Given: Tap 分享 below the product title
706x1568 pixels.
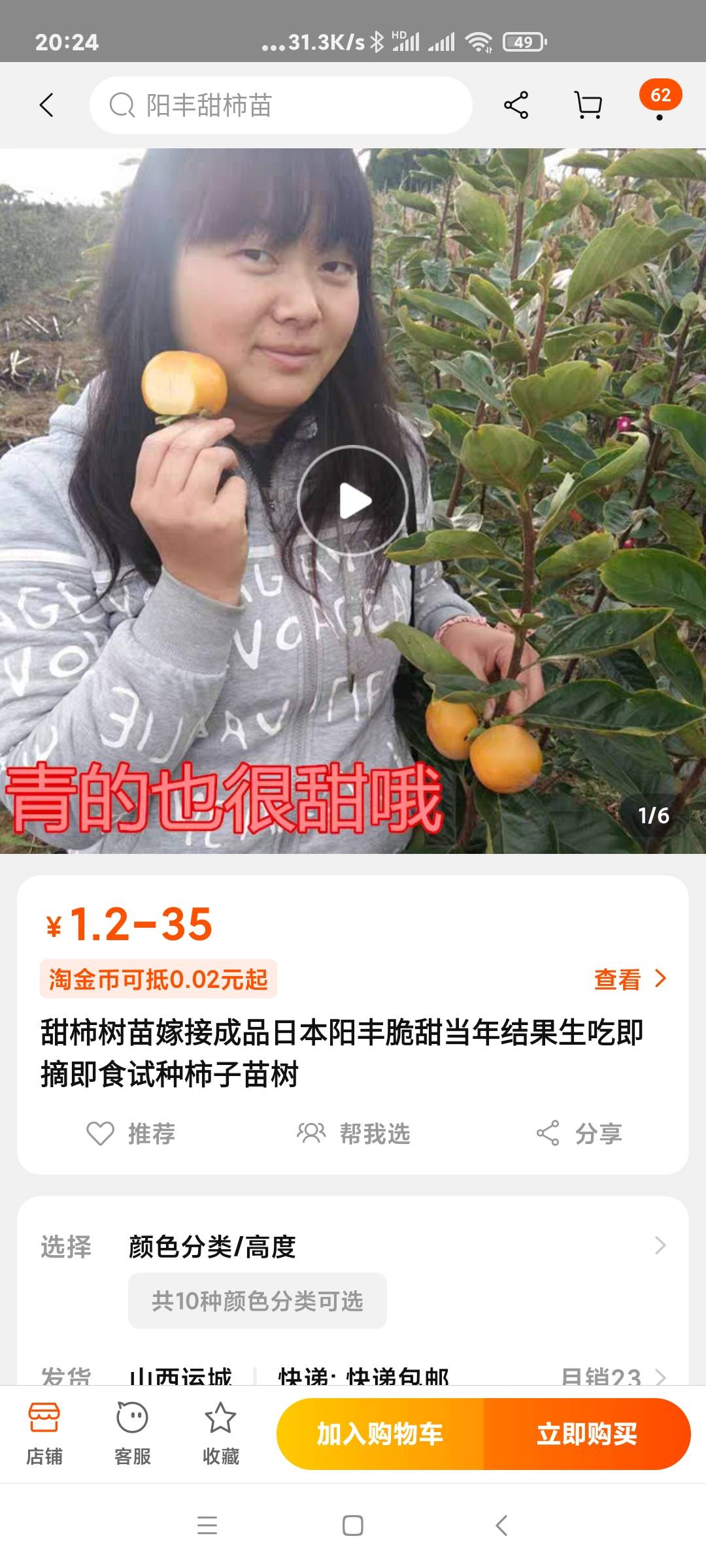Looking at the screenshot, I should [x=579, y=1134].
